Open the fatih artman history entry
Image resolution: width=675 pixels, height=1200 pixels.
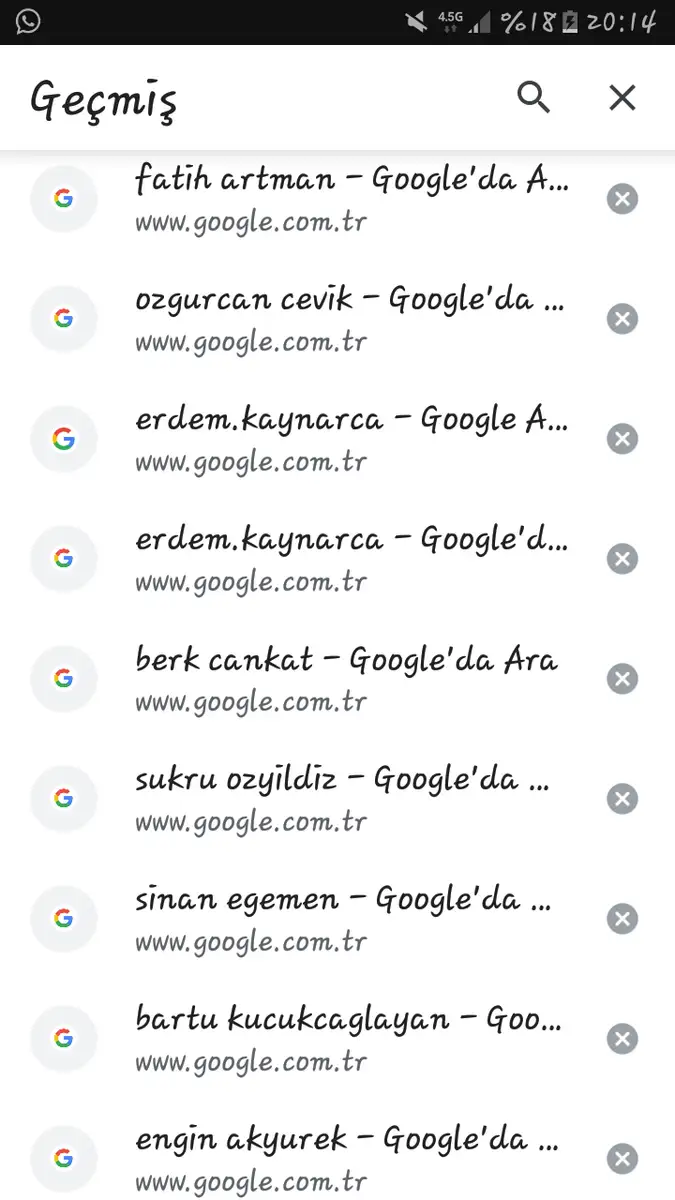350,199
